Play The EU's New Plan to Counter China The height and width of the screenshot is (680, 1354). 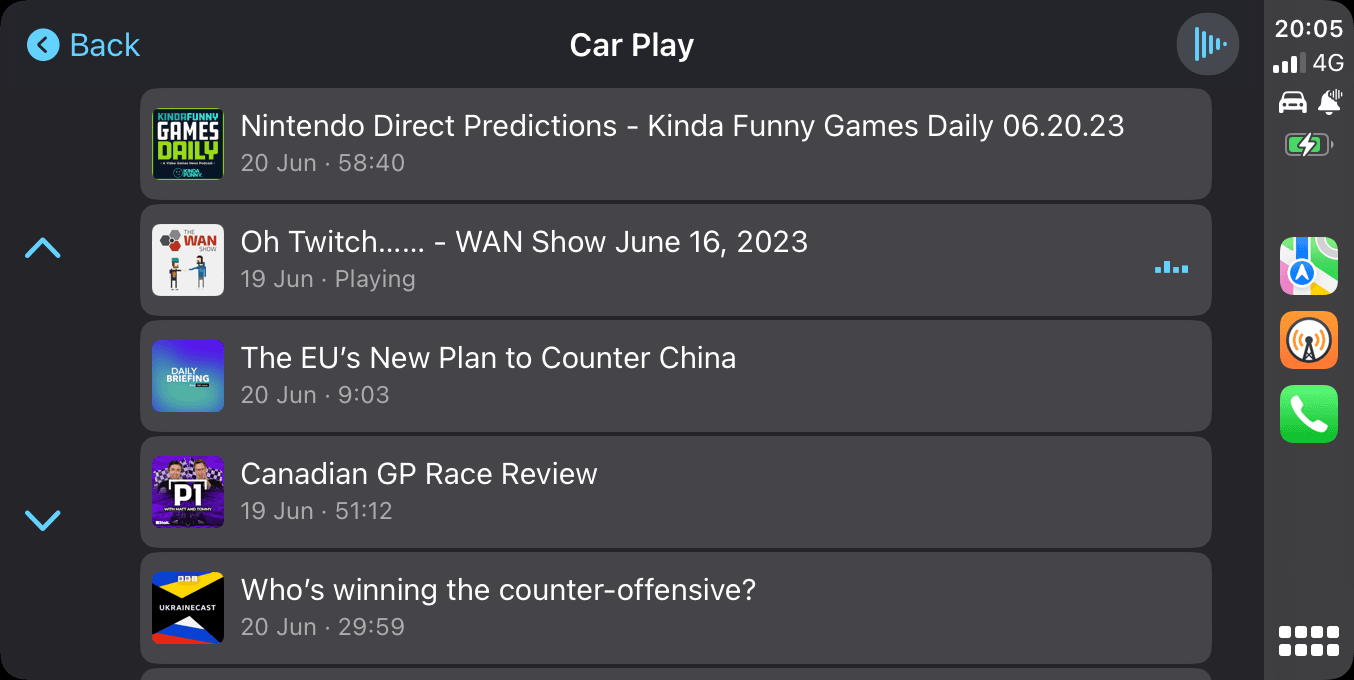(675, 376)
